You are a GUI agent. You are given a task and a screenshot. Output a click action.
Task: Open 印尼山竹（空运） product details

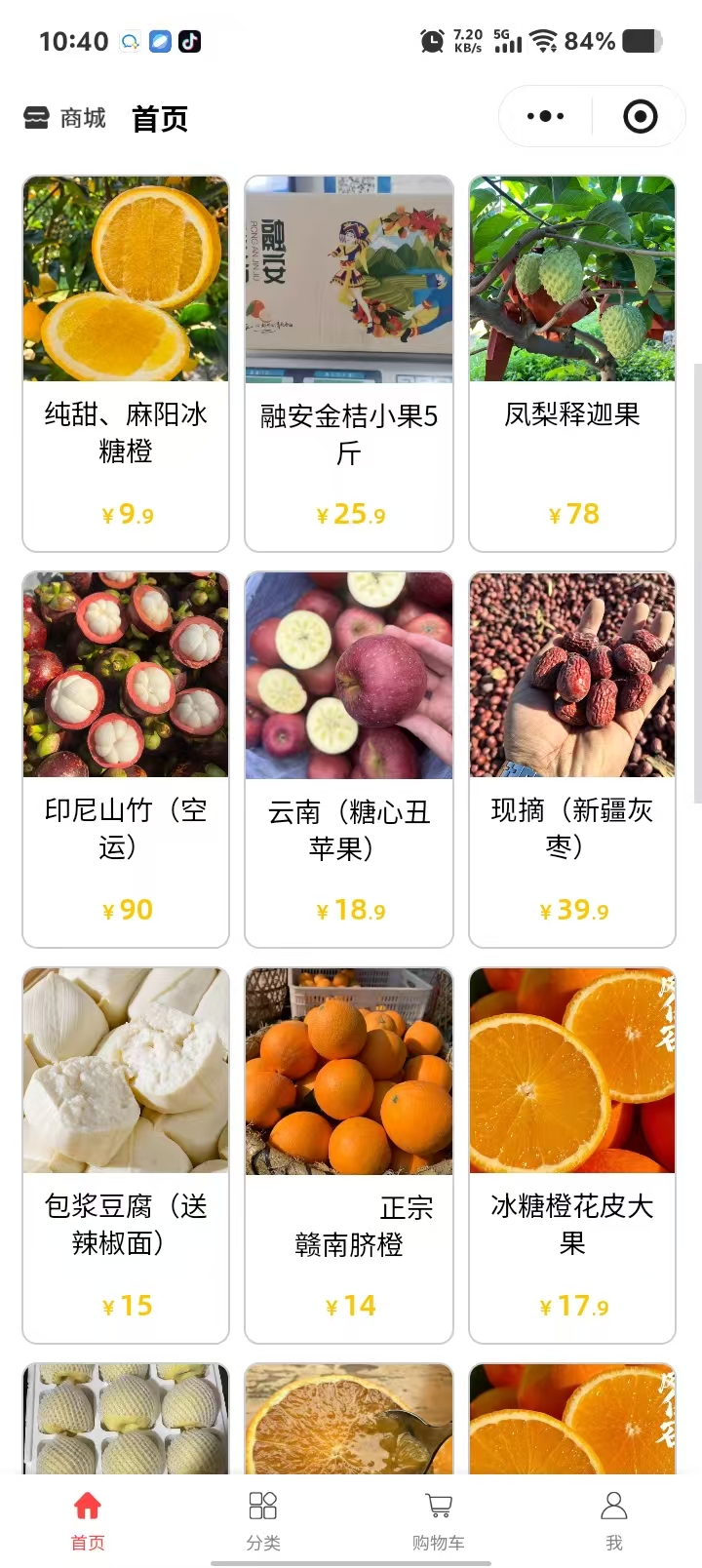coord(126,759)
